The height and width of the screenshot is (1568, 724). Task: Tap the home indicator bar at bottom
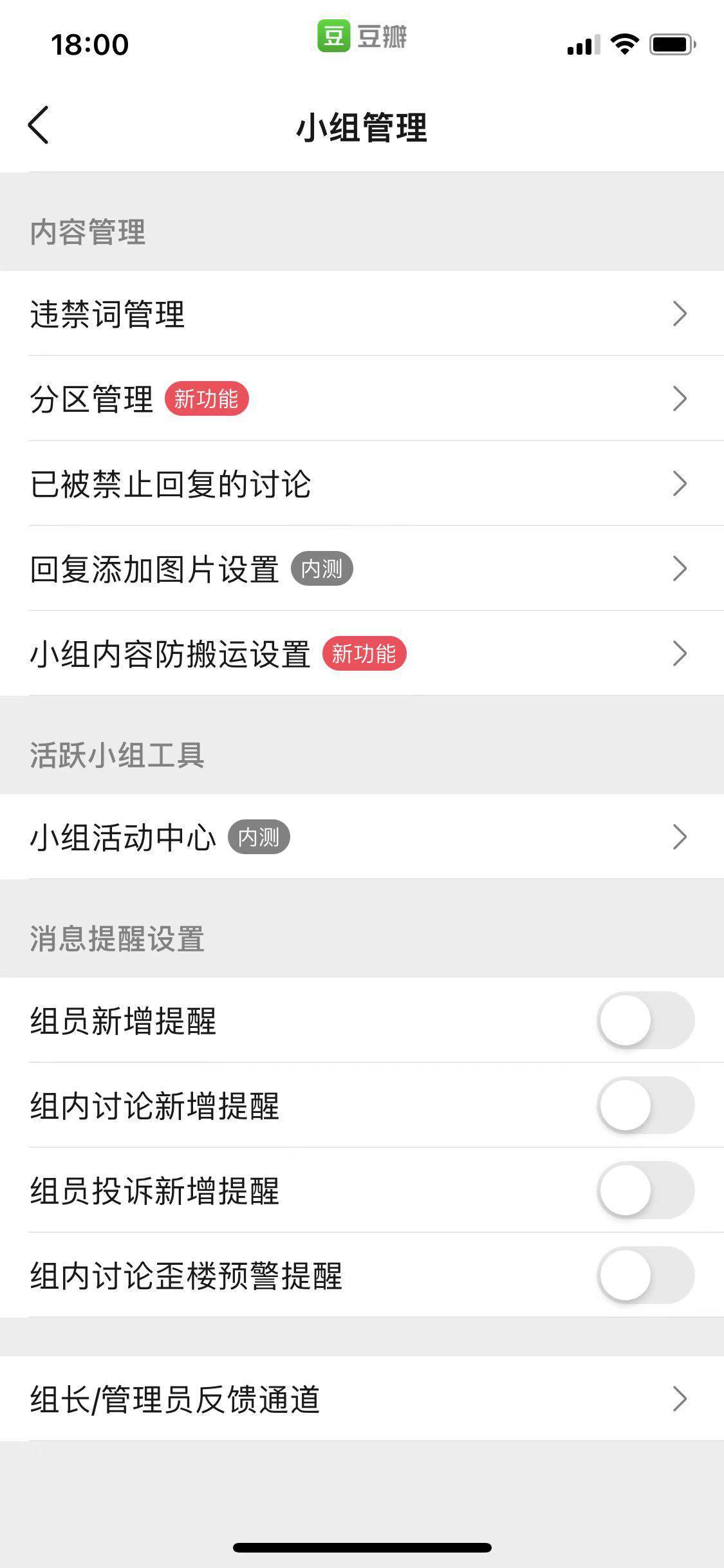(x=362, y=1547)
